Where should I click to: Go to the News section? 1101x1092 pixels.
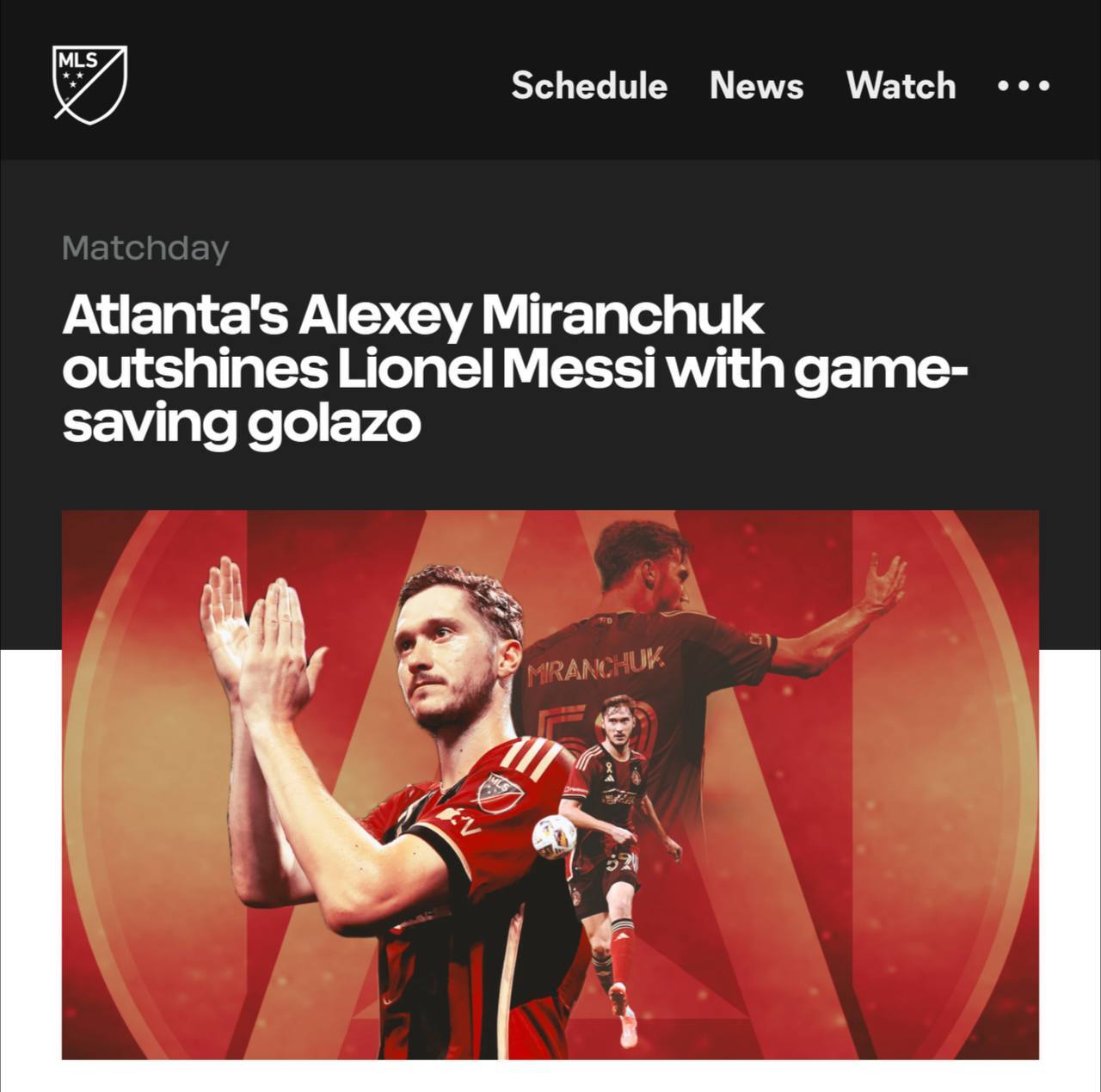pyautogui.click(x=756, y=85)
